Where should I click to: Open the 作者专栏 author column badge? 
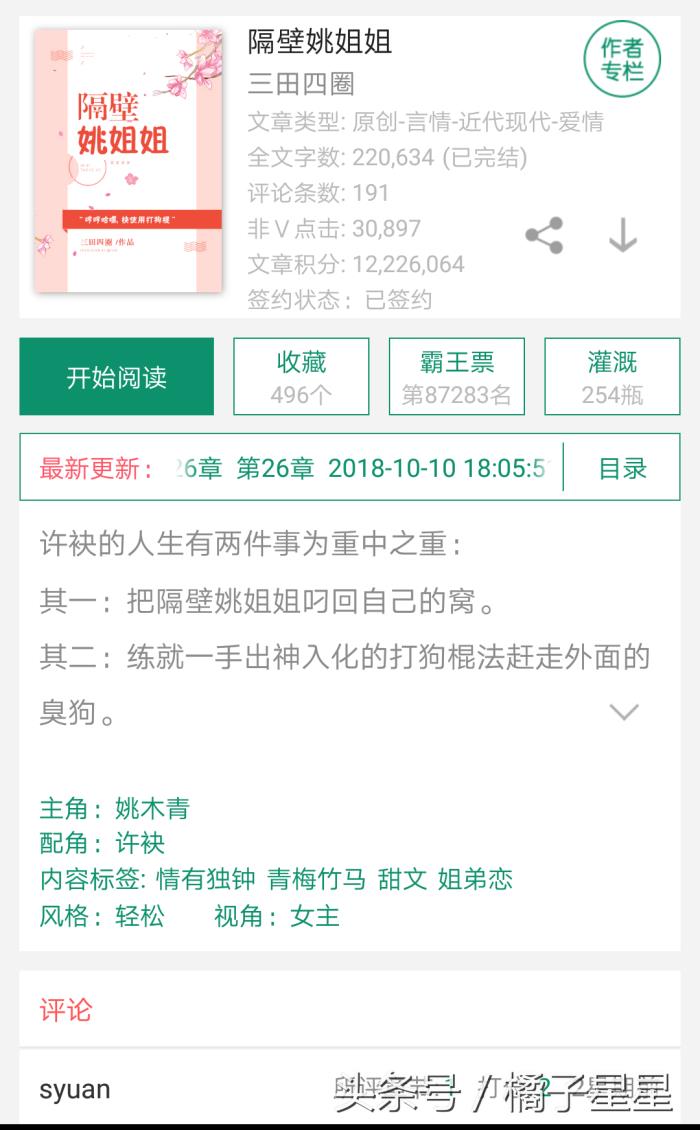tap(622, 59)
